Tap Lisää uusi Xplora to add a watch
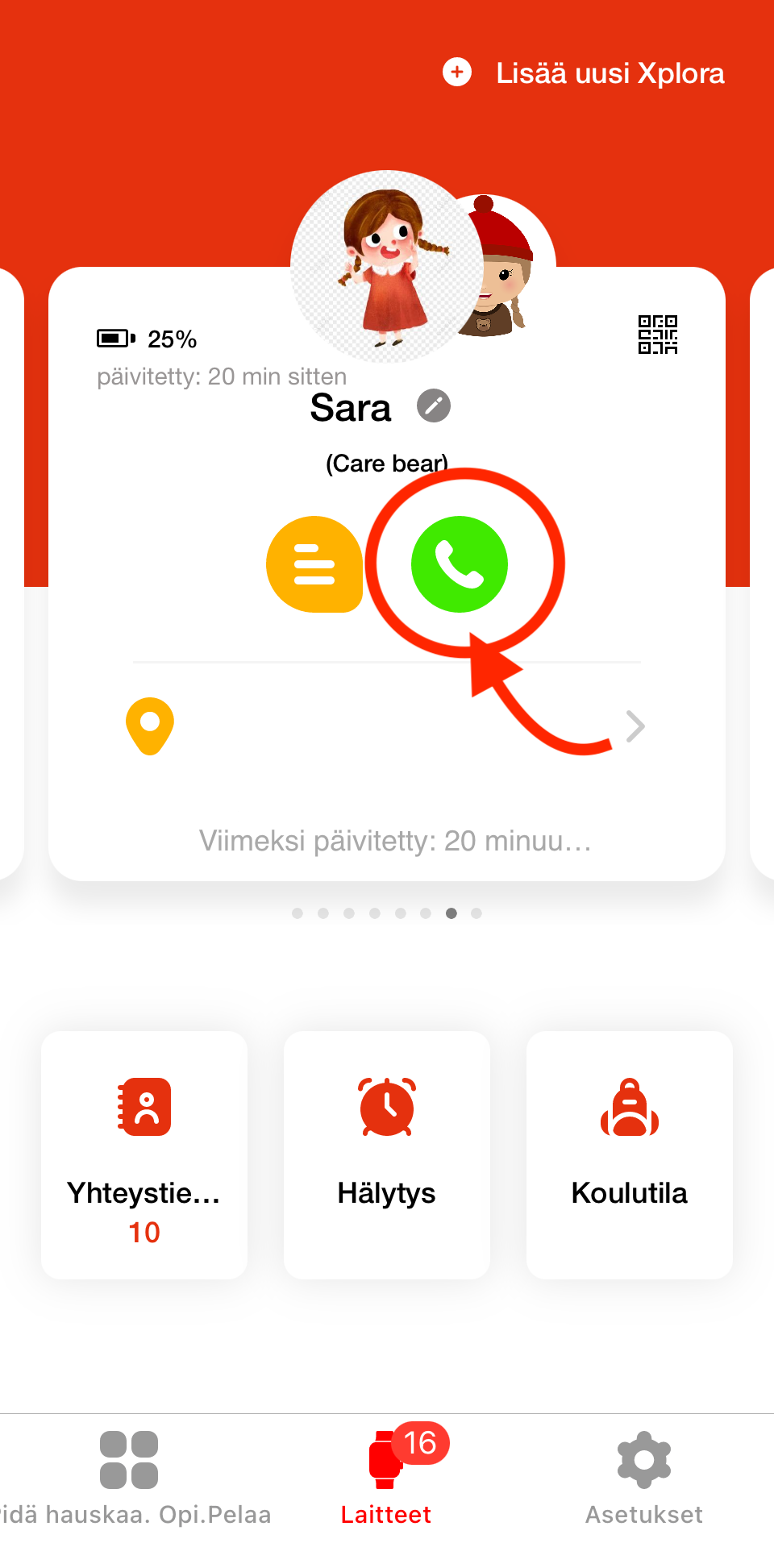The image size is (774, 1568). (x=585, y=73)
